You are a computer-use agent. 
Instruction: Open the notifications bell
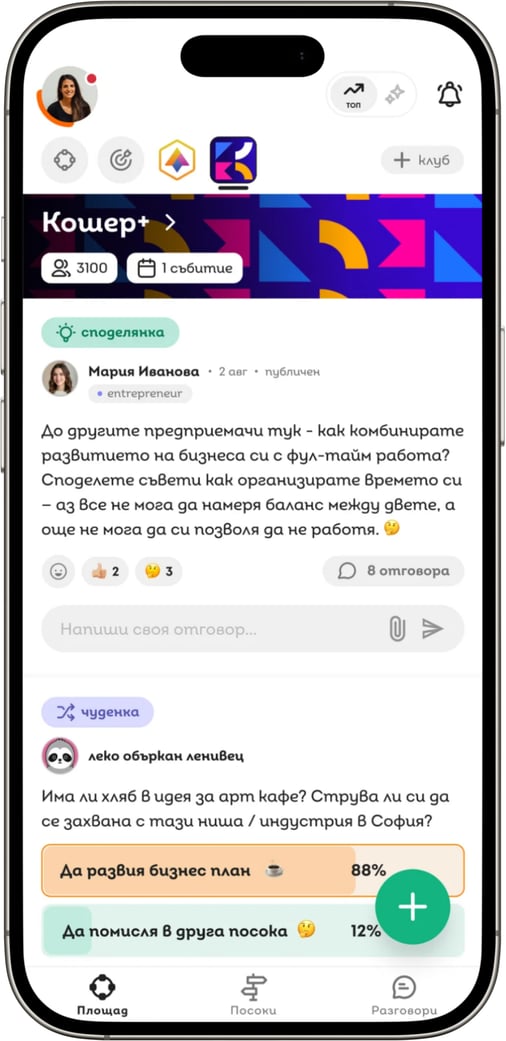[450, 94]
